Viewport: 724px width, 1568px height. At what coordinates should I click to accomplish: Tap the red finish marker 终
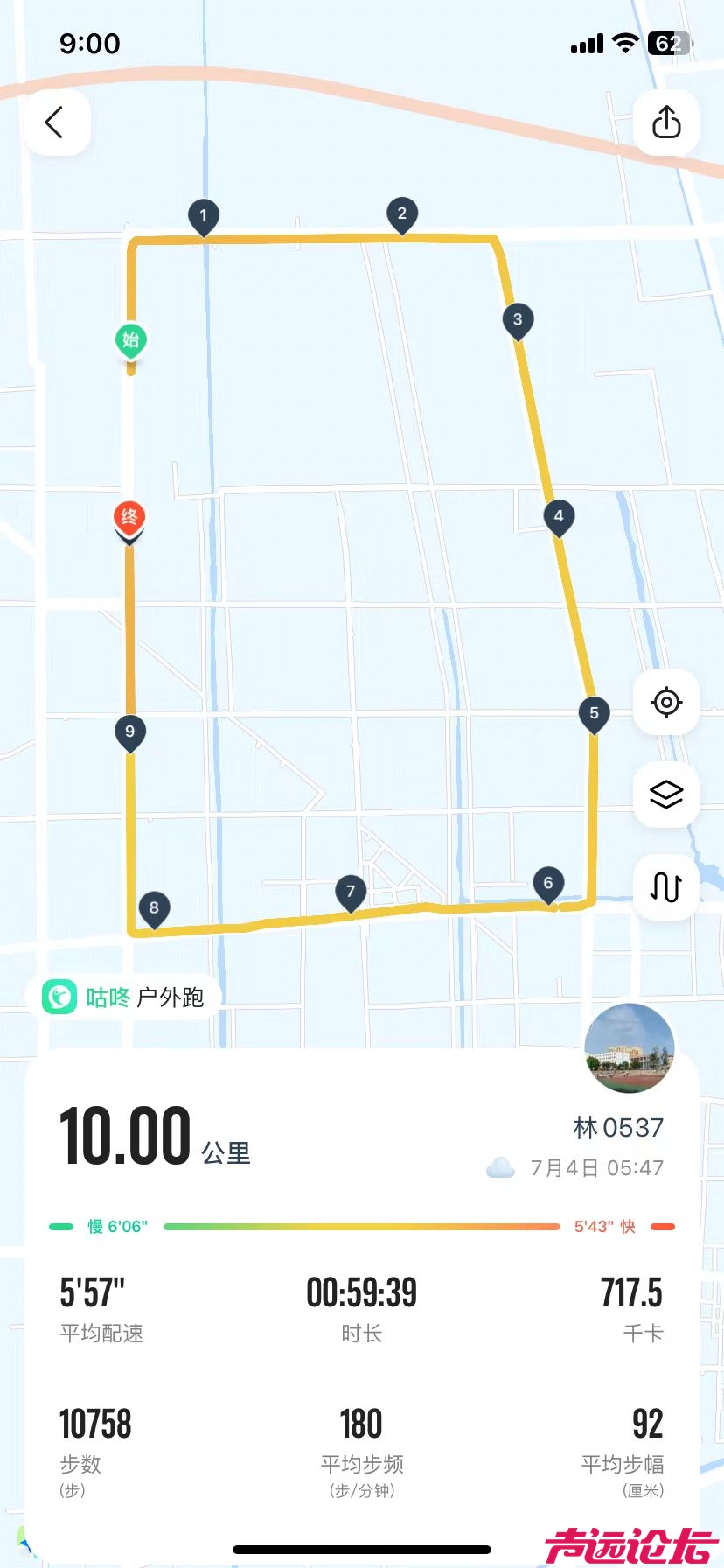(x=129, y=518)
